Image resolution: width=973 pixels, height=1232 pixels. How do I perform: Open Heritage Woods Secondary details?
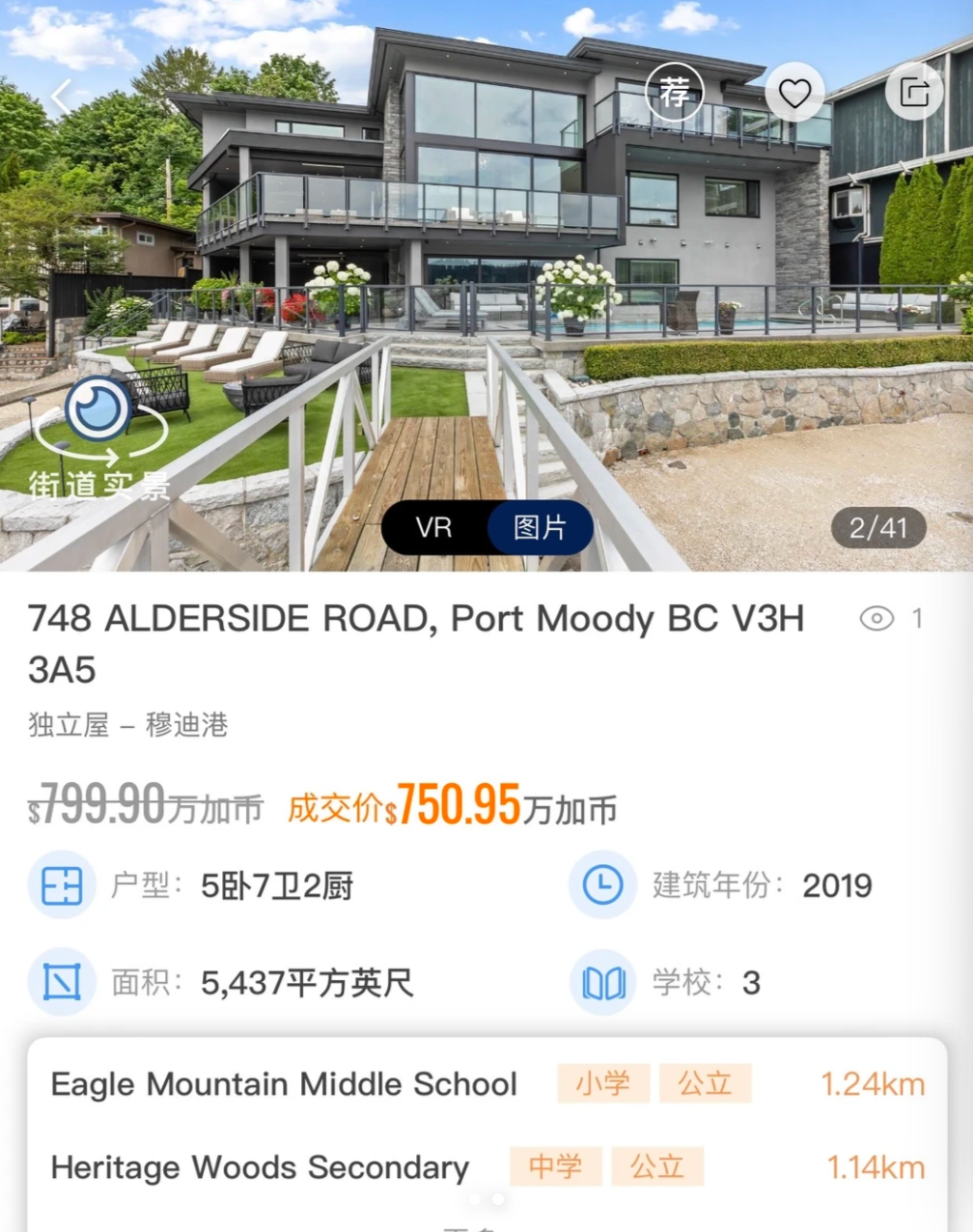pos(260,1166)
